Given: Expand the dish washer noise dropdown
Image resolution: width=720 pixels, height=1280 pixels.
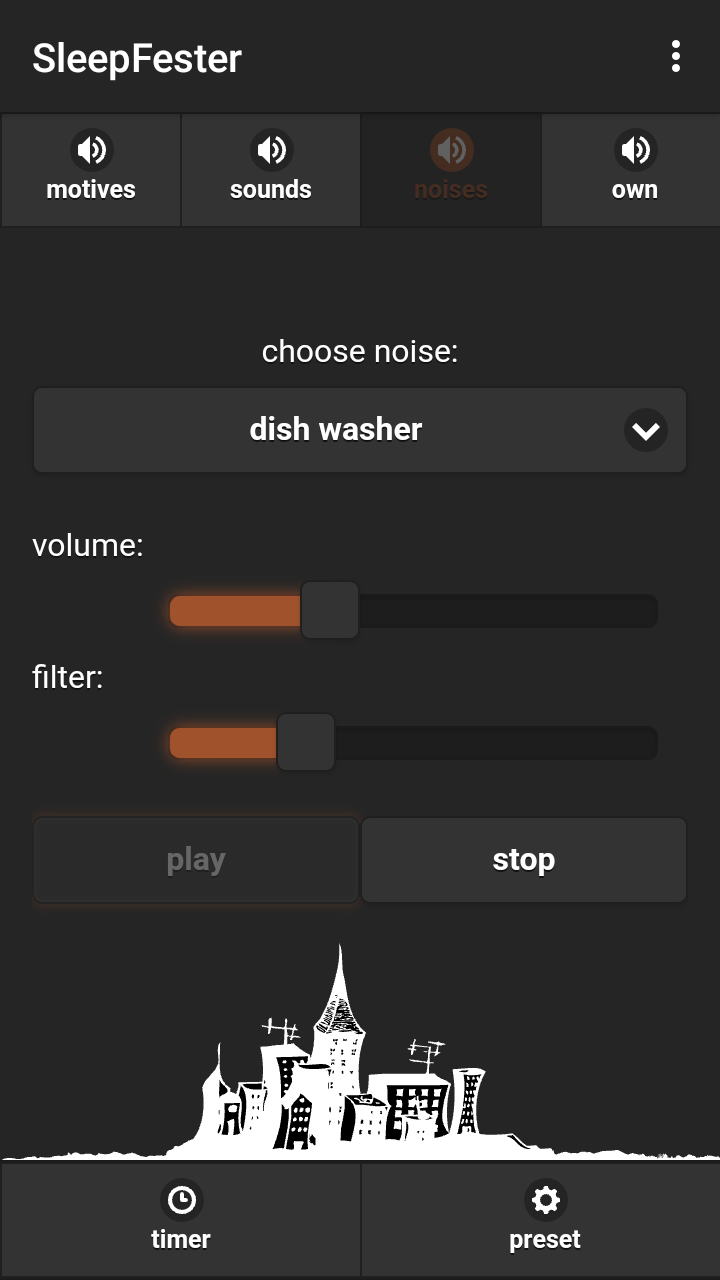Looking at the screenshot, I should (360, 430).
